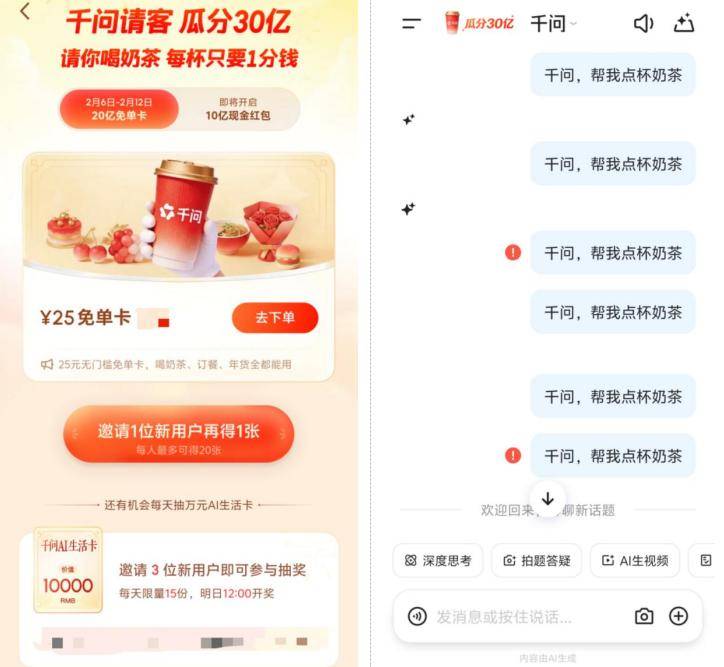Toggle the speaker voice playback icon
Screen dimensions: 724x667
pyautogui.click(x=644, y=24)
